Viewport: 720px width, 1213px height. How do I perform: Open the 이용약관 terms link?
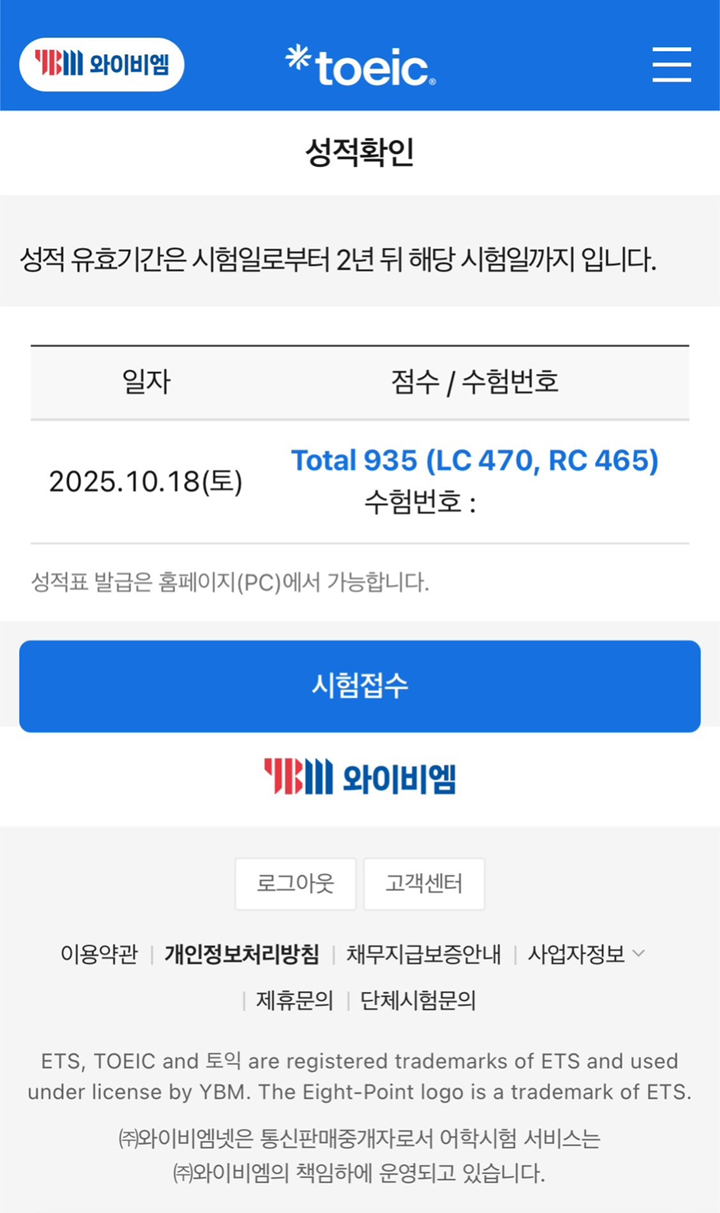tap(99, 954)
